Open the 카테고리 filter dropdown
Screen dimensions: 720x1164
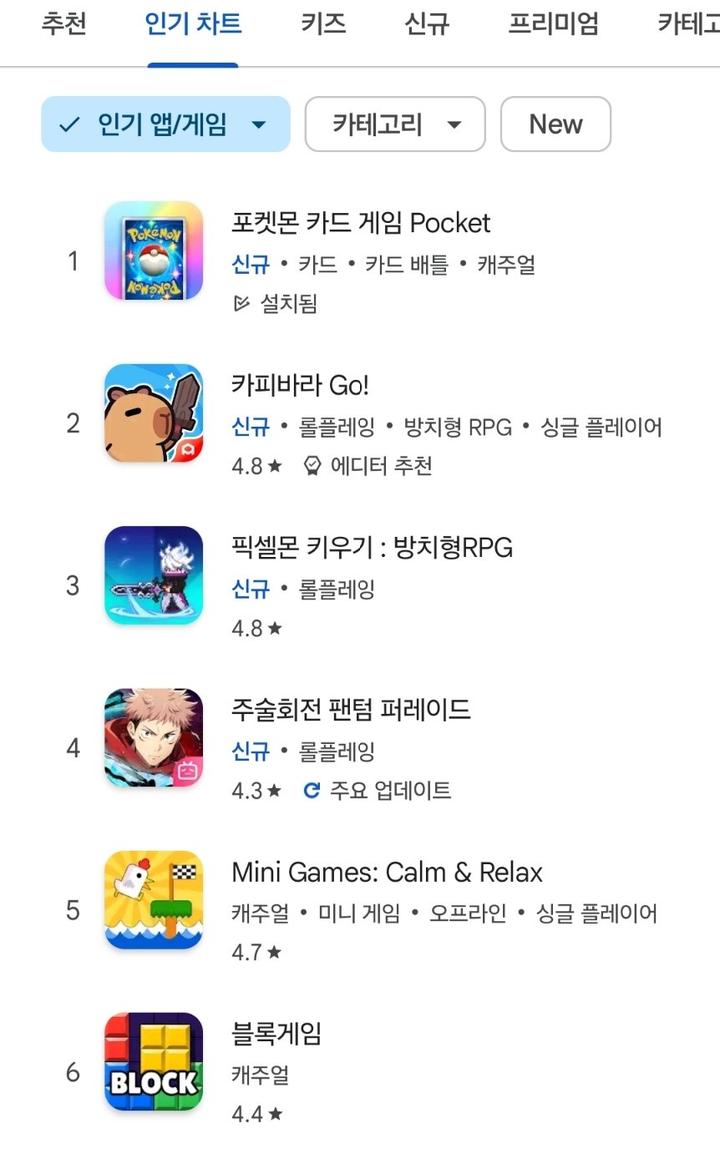click(395, 124)
